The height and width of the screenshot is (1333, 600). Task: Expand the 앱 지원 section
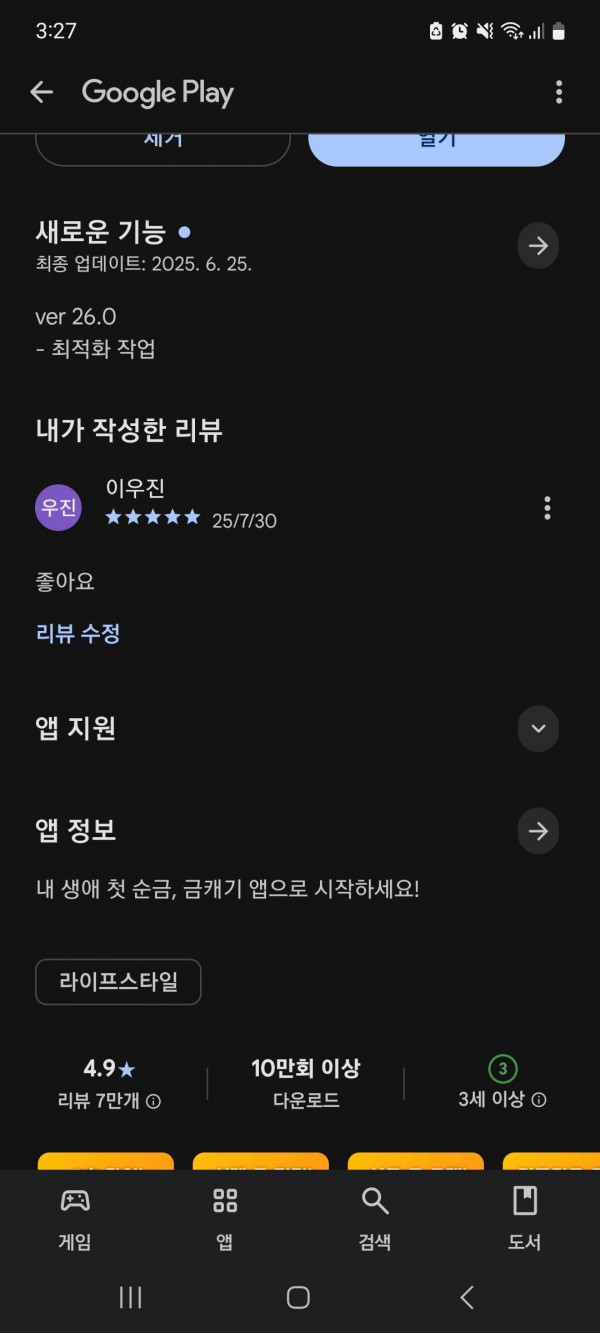click(538, 728)
